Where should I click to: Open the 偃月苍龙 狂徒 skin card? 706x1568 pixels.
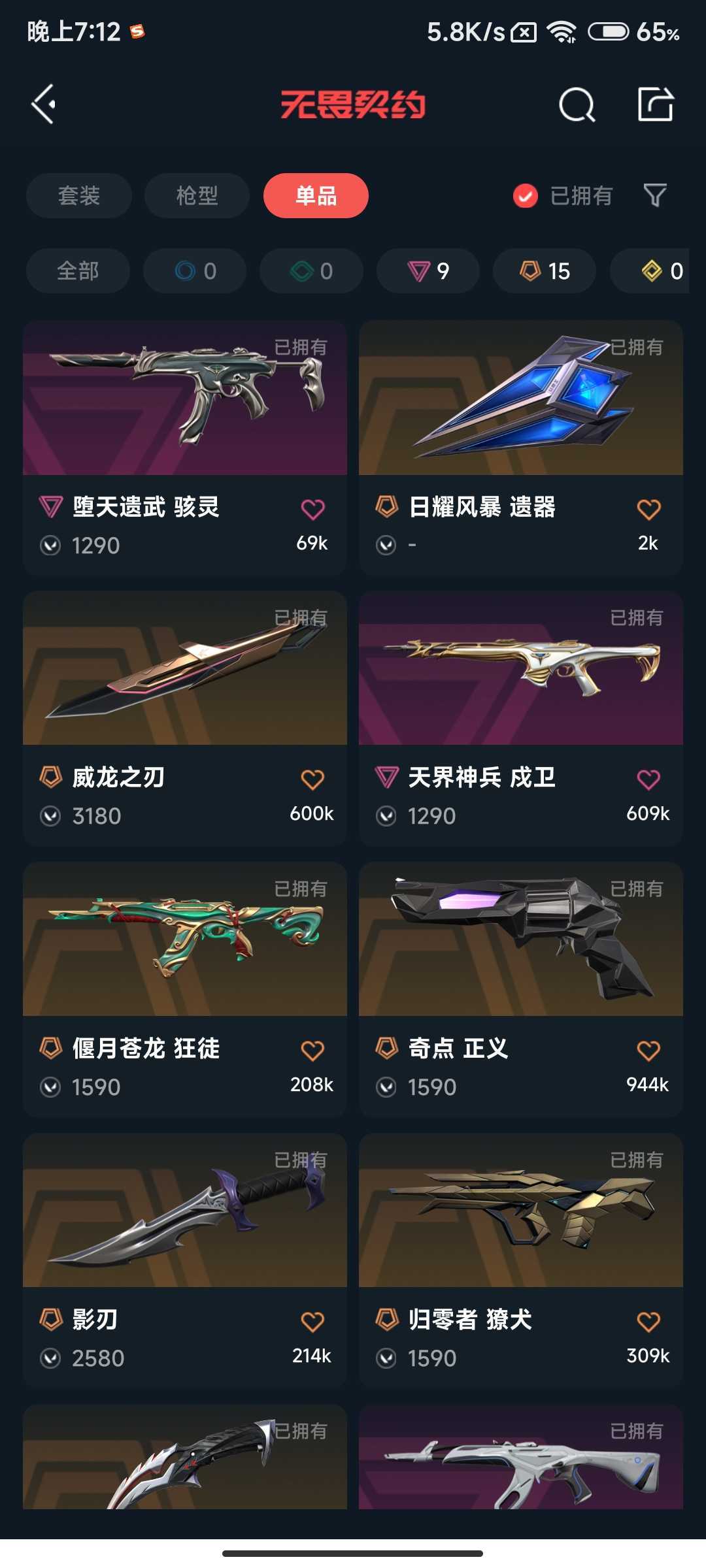tap(185, 990)
